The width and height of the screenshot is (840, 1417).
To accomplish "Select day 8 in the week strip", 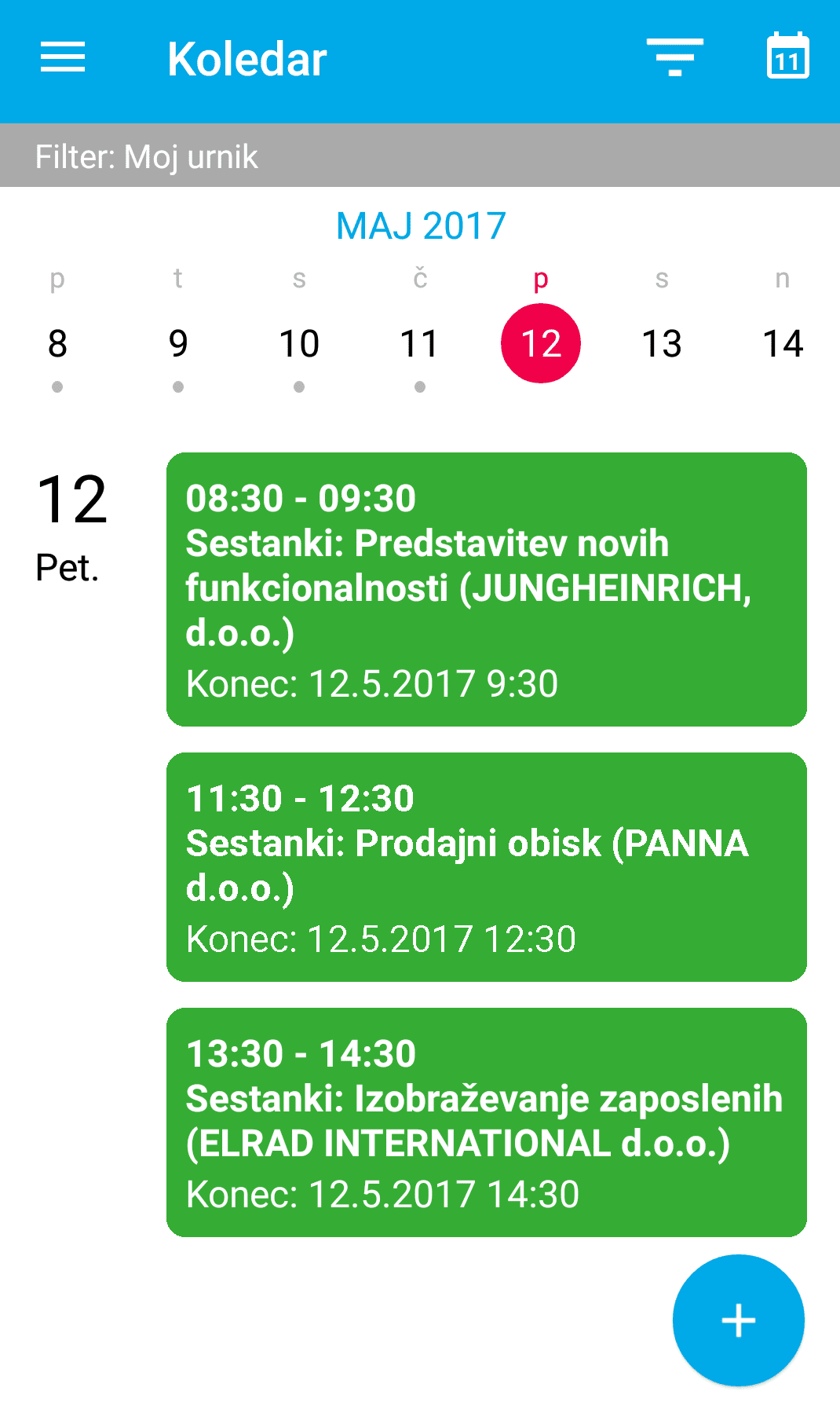I will point(57,343).
